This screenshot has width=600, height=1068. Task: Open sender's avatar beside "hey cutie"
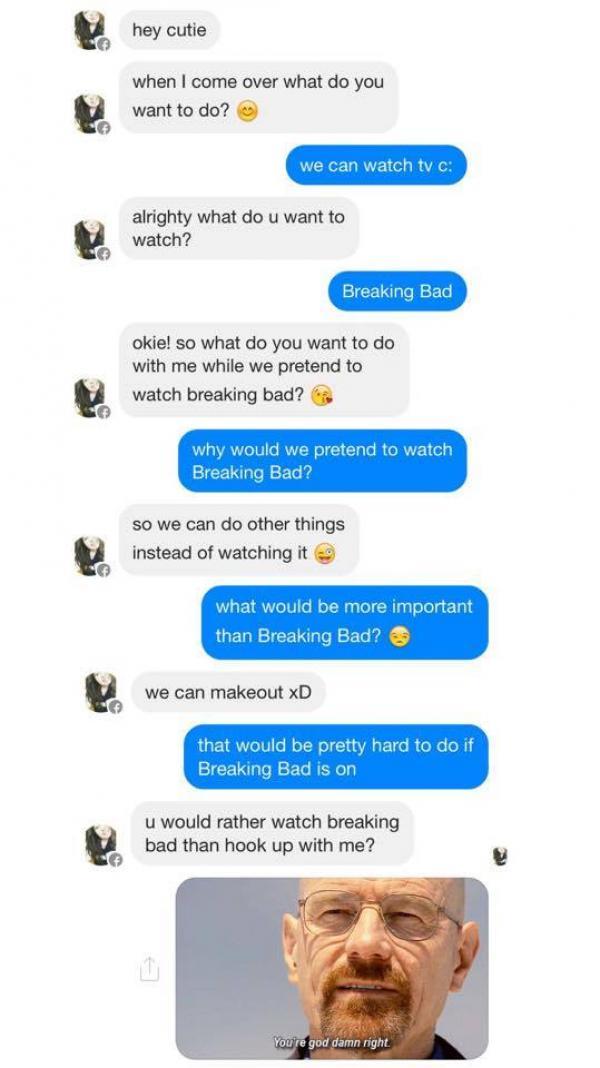coord(89,30)
